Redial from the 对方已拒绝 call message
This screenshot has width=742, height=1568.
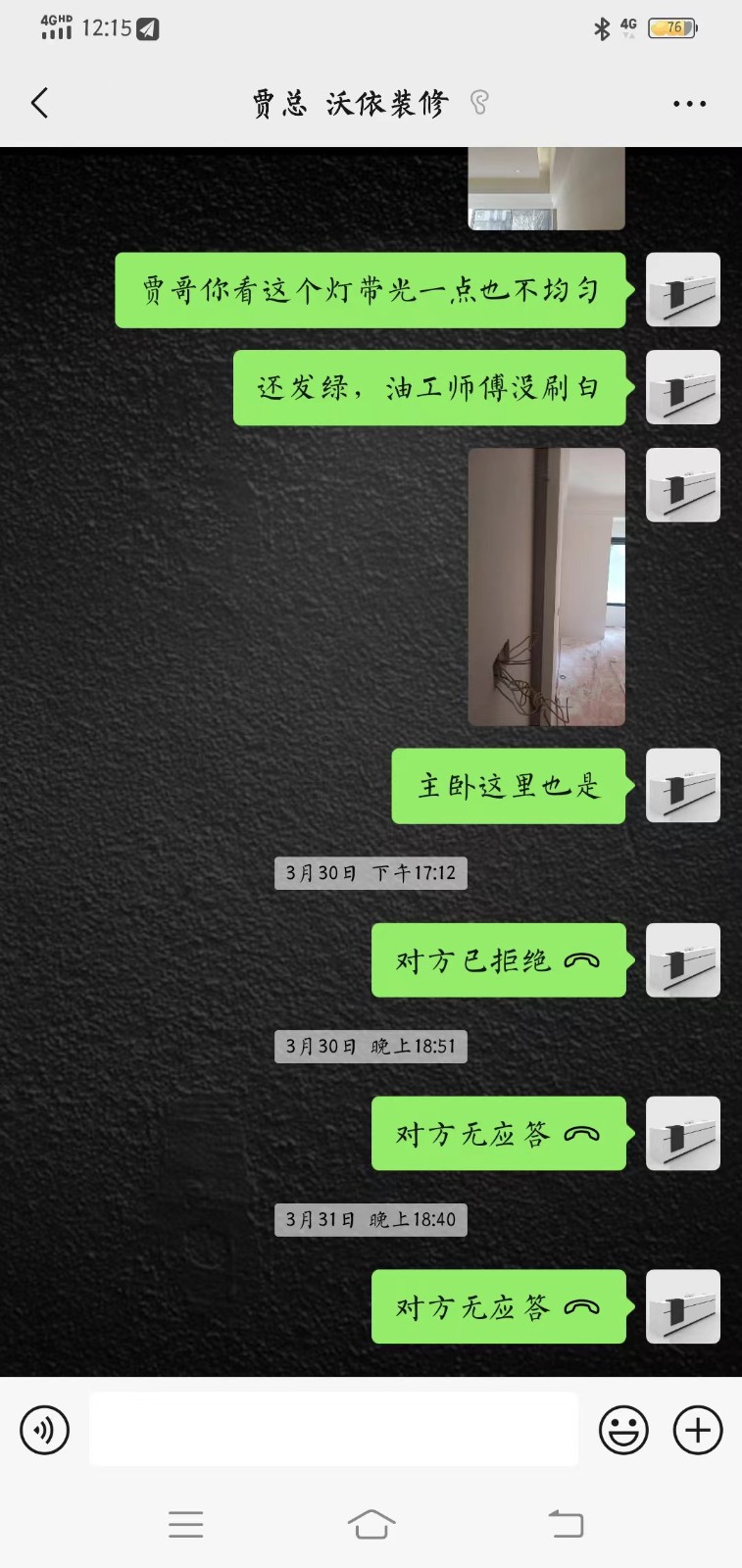(x=498, y=960)
